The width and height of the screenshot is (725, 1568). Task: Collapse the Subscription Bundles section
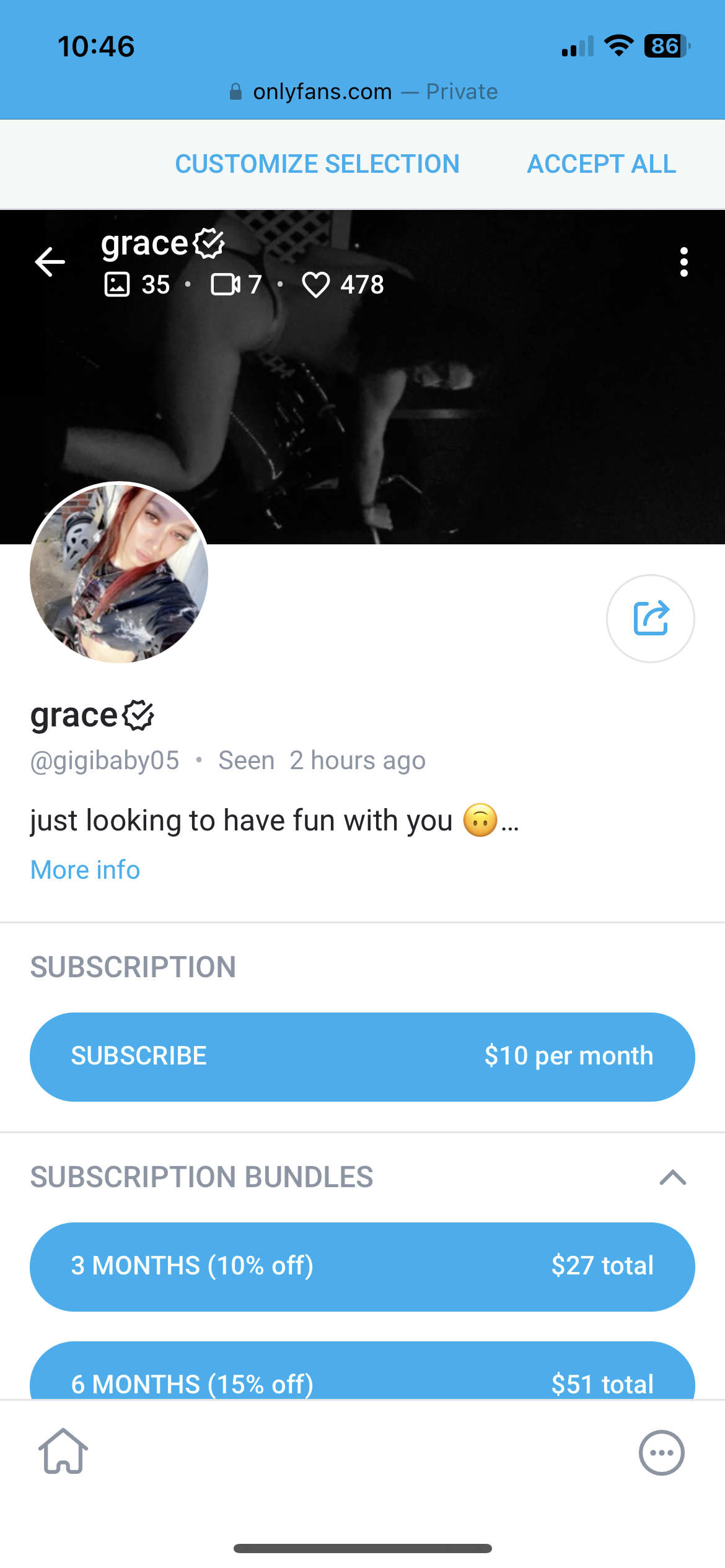click(672, 1177)
